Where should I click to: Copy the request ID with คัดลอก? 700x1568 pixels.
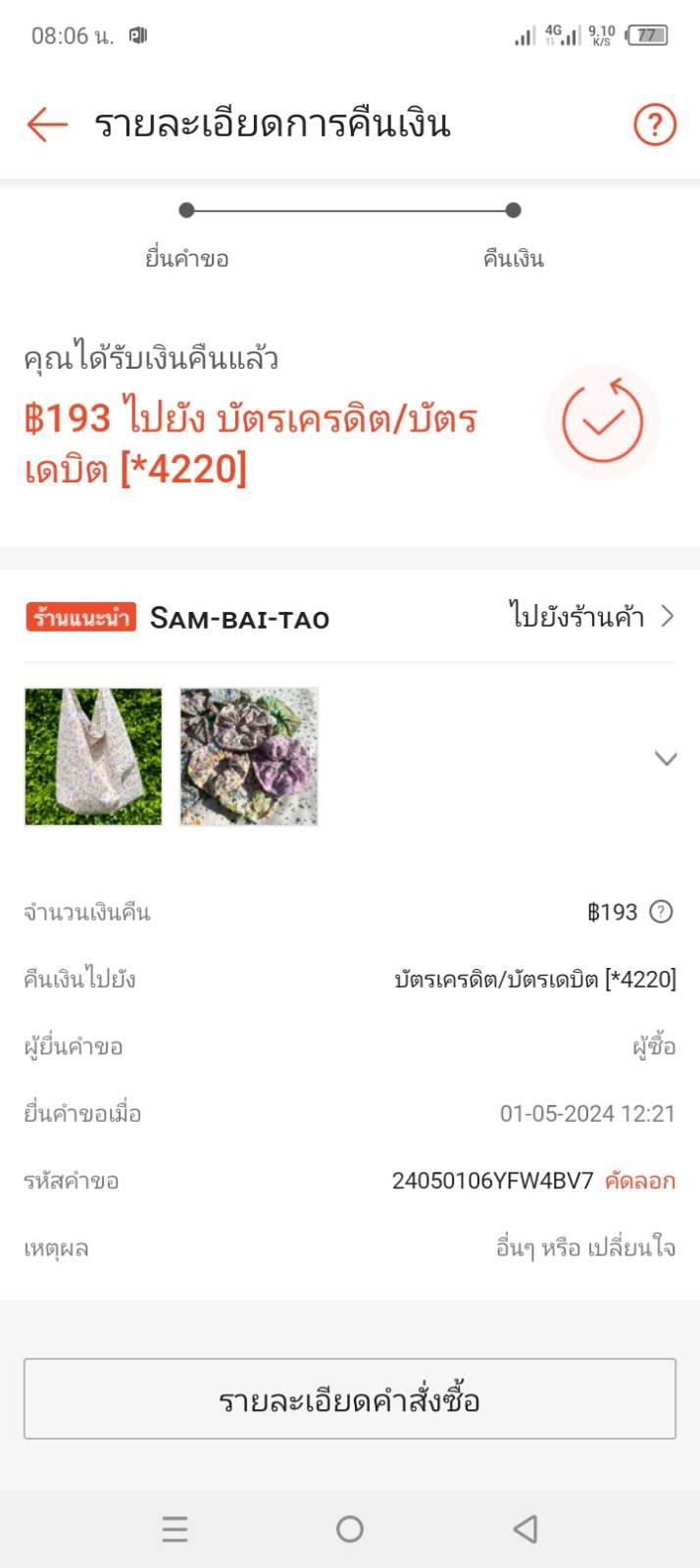coord(639,1181)
